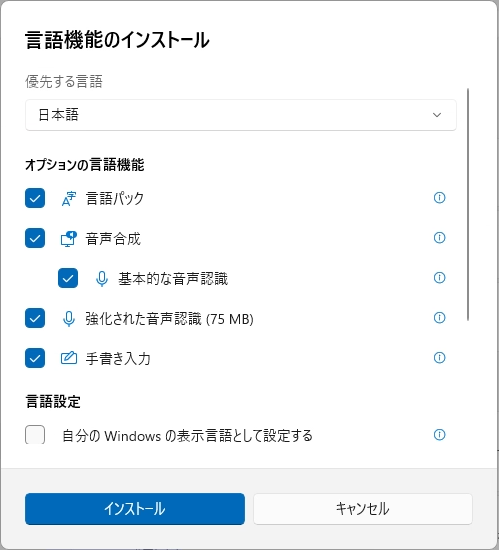Viewport: 499px width, 550px height.
Task: Open the 日本語 preferred language dropdown
Action: [241, 115]
